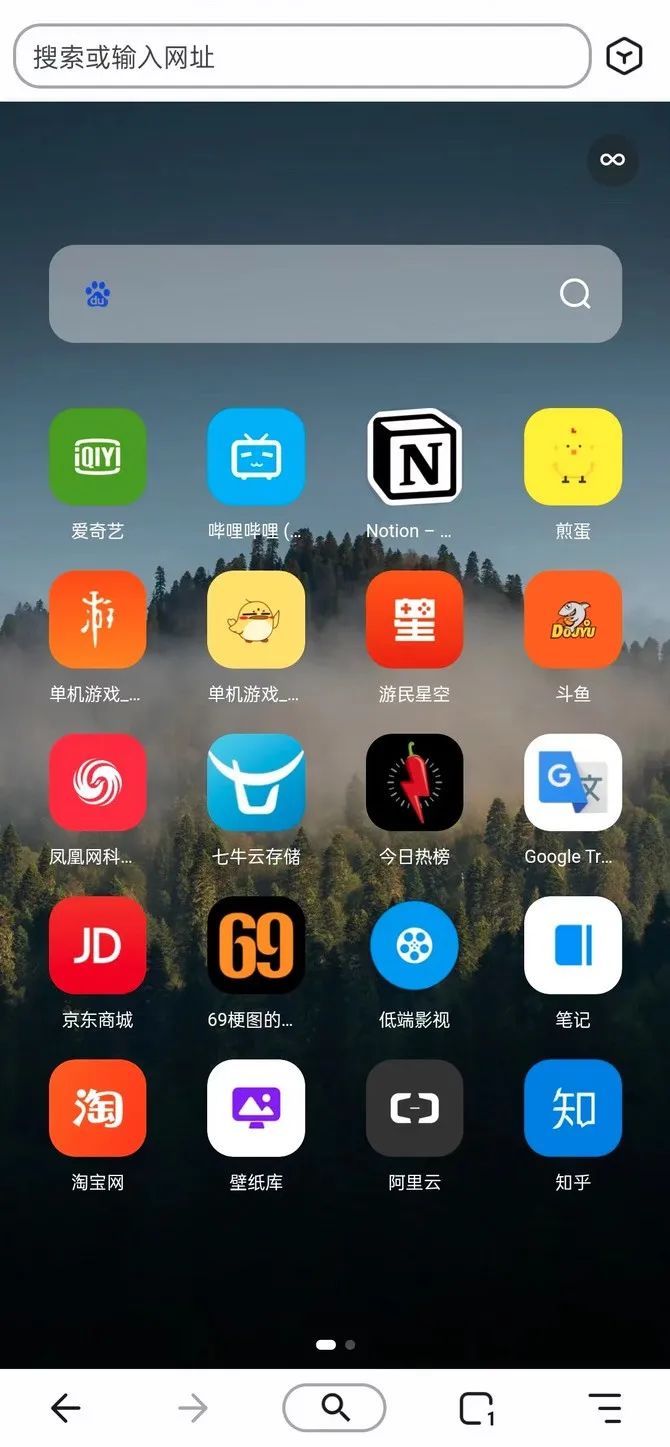Open the browser menu in the bottom toolbar

click(x=604, y=1409)
